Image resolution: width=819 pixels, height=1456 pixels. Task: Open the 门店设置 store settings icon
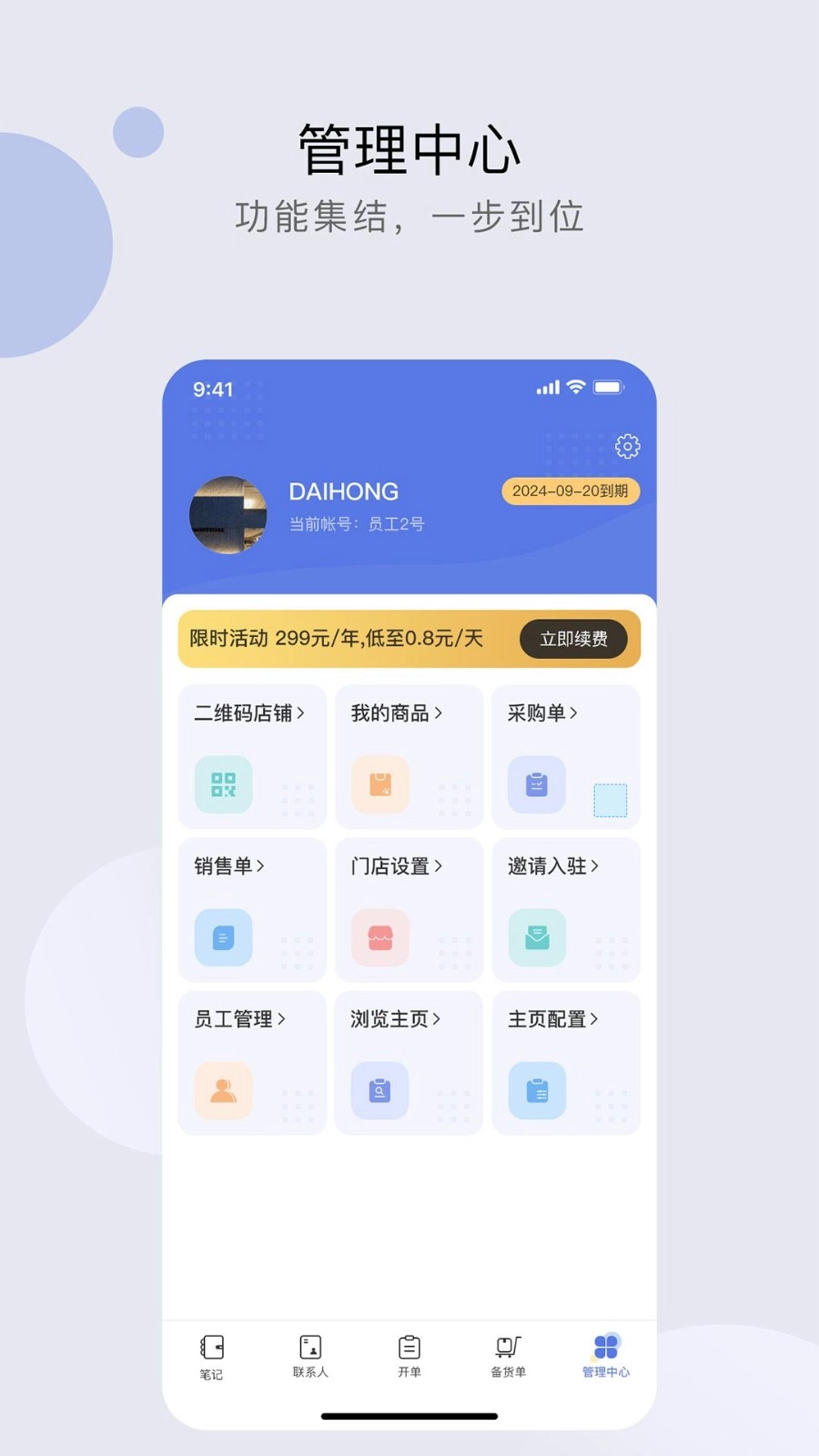[x=380, y=937]
